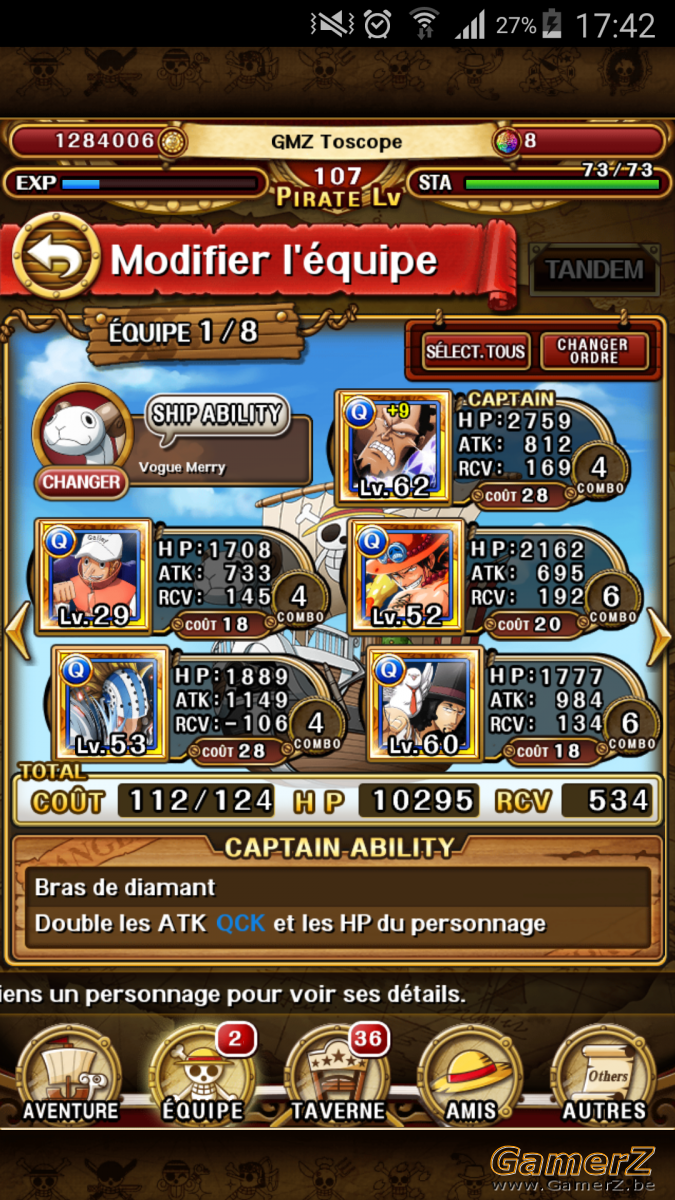
Task: Open the AMIS tab
Action: point(471,1075)
